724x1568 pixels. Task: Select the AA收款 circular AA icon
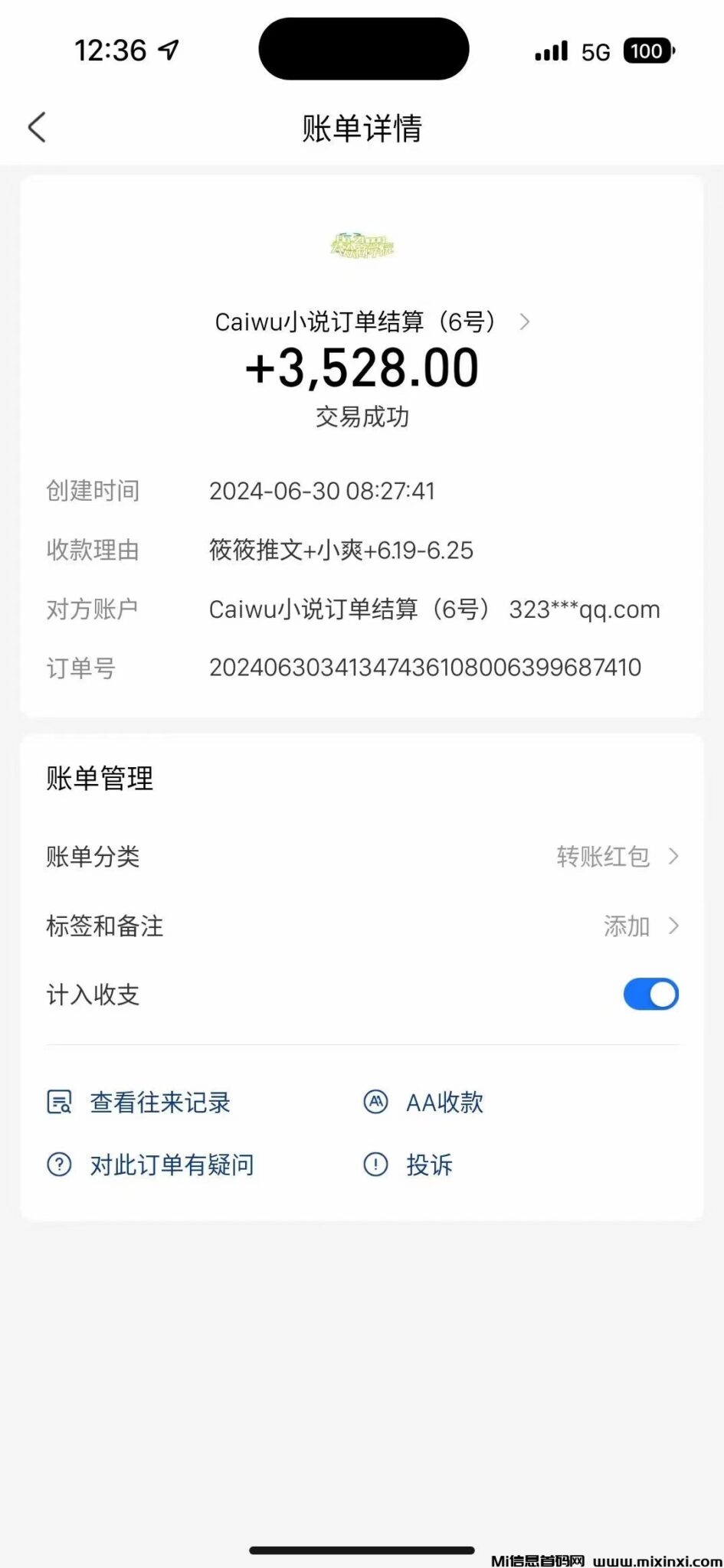(375, 1102)
